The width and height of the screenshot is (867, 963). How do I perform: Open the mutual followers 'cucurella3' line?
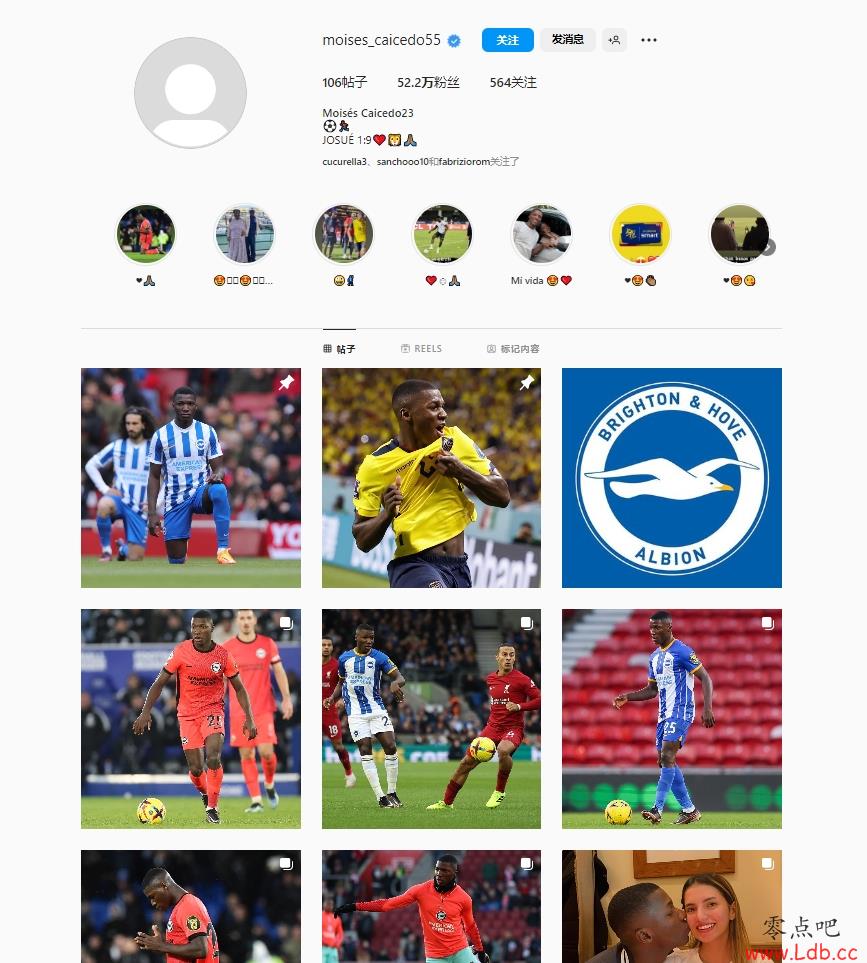pyautogui.click(x=420, y=161)
